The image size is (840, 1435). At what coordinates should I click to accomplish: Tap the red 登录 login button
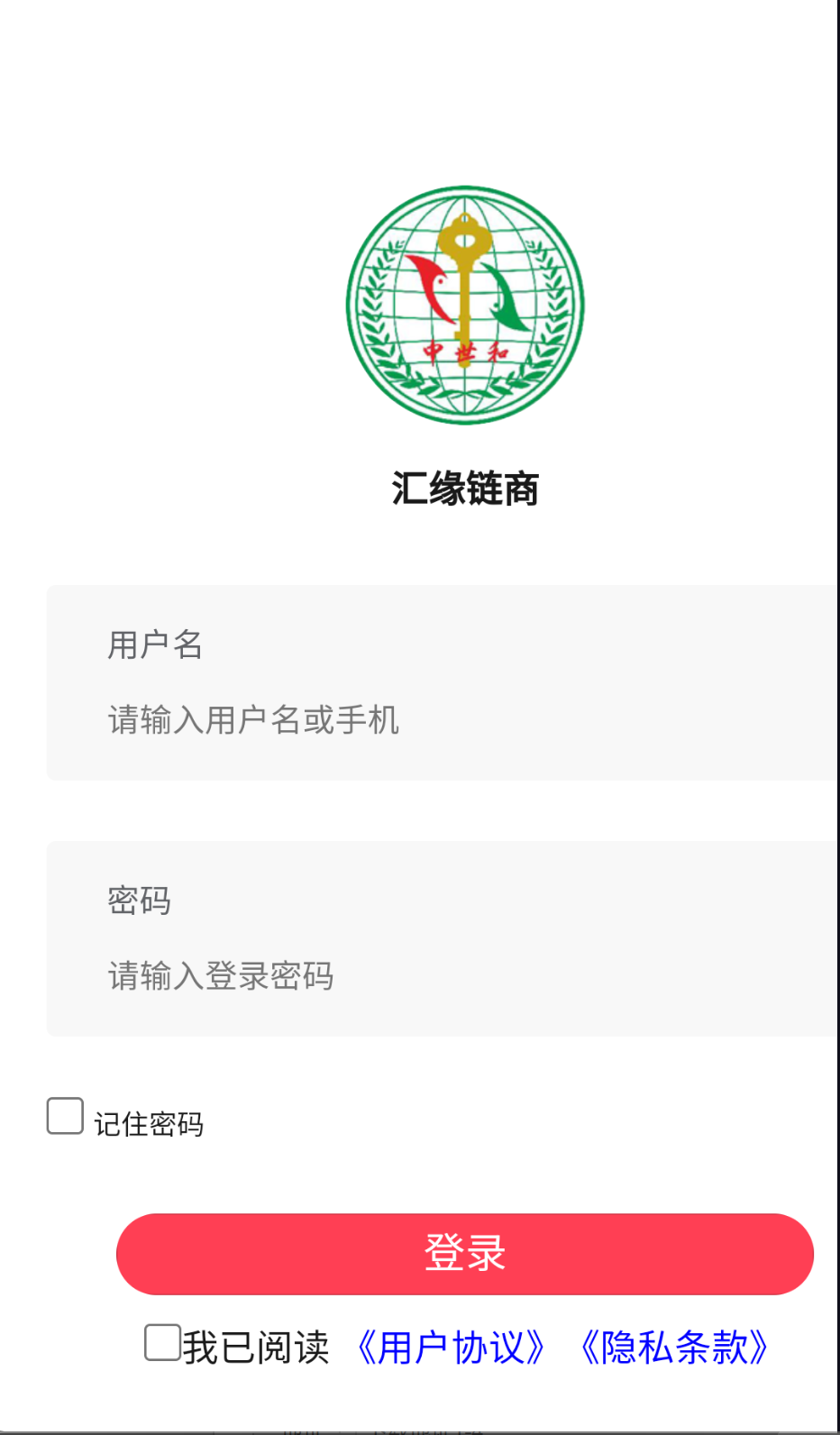coord(464,1254)
